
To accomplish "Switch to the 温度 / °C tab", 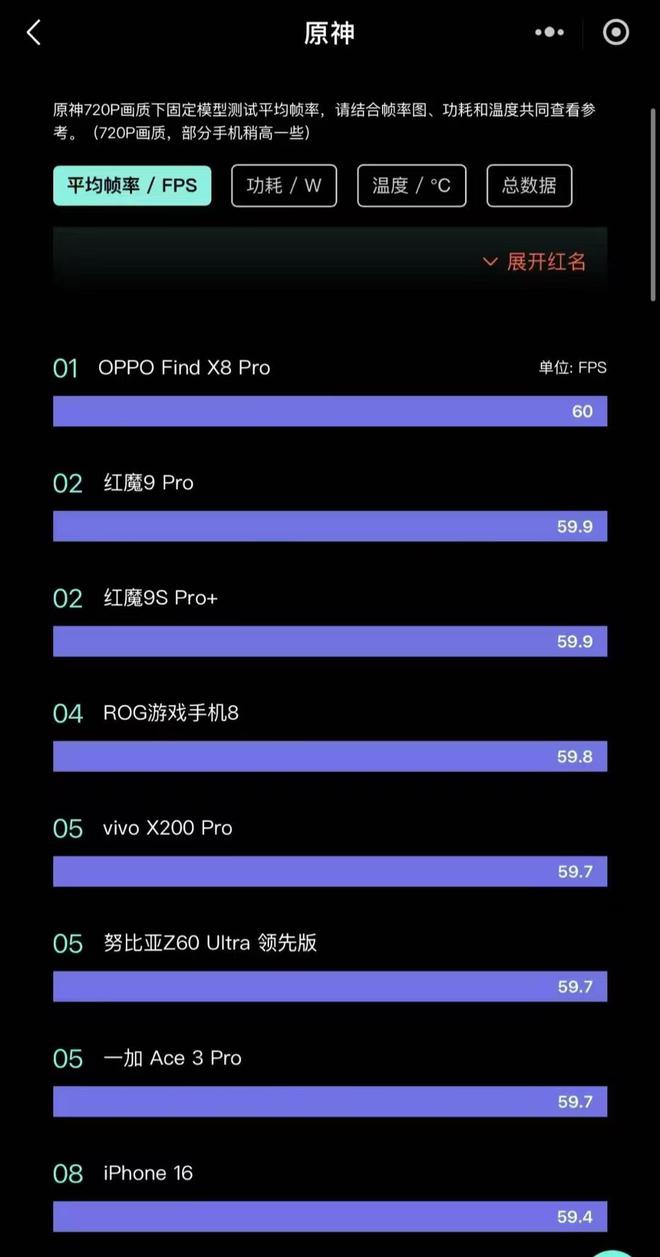I will pyautogui.click(x=412, y=186).
